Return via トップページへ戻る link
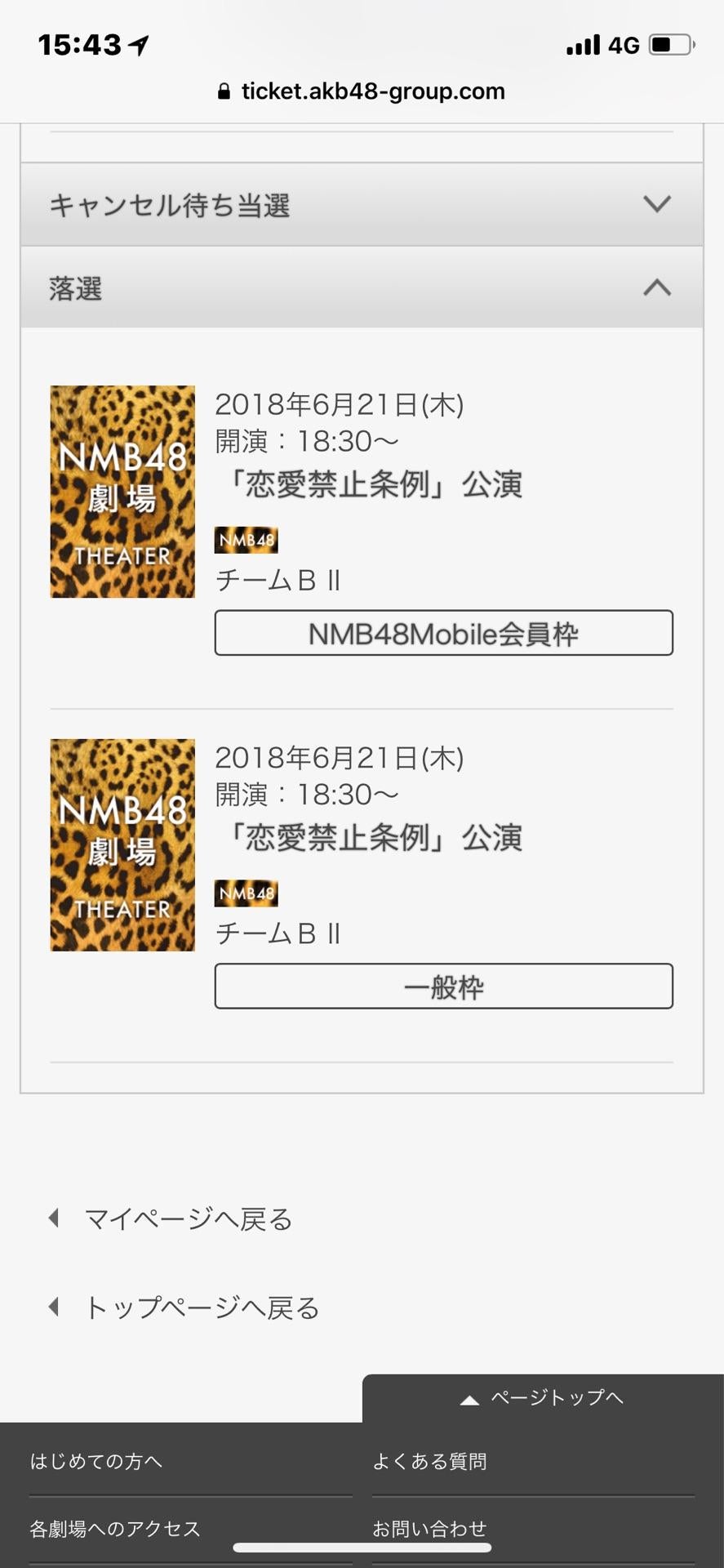Viewport: 724px width, 1568px height. 201,1307
